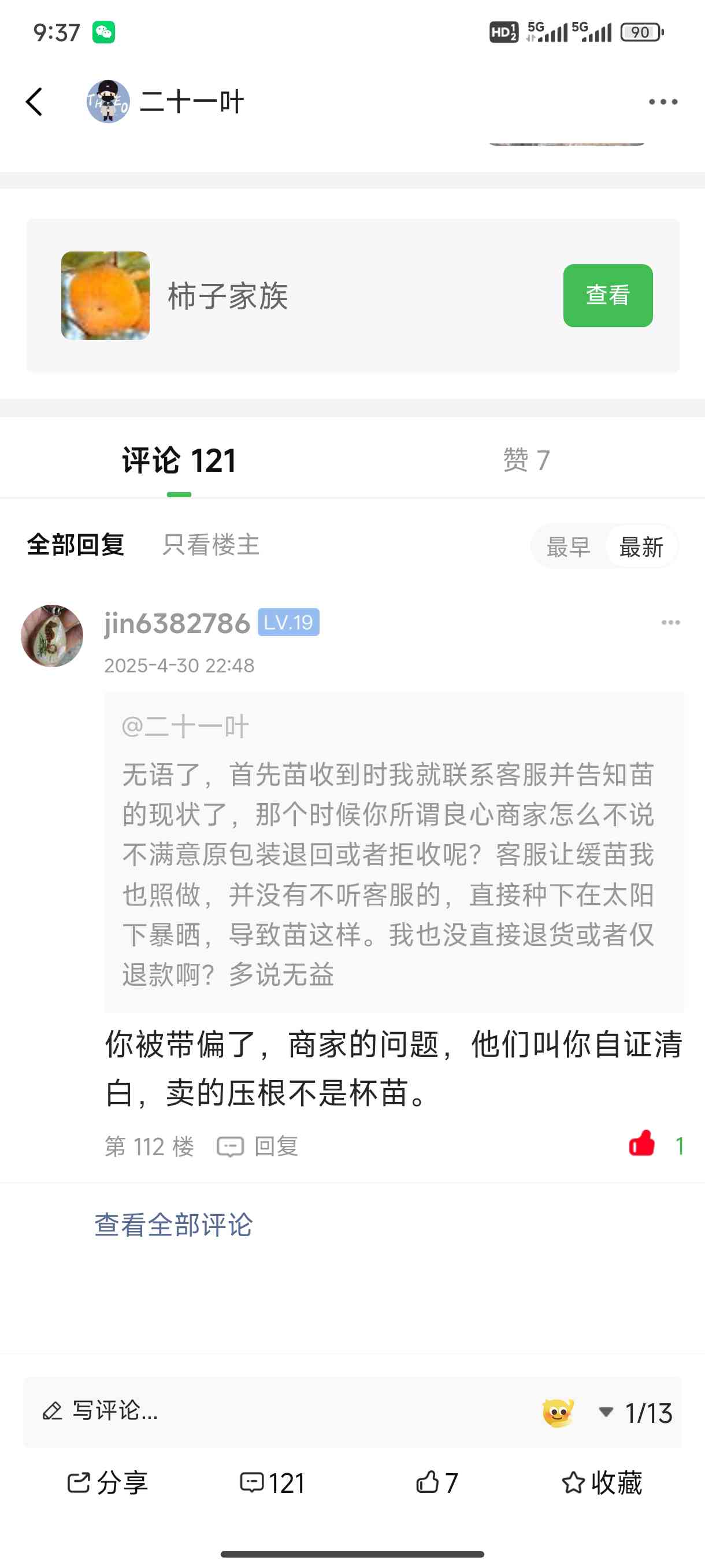The height and width of the screenshot is (1568, 705).
Task: Filter to 只看楼主 replies
Action: 211,545
